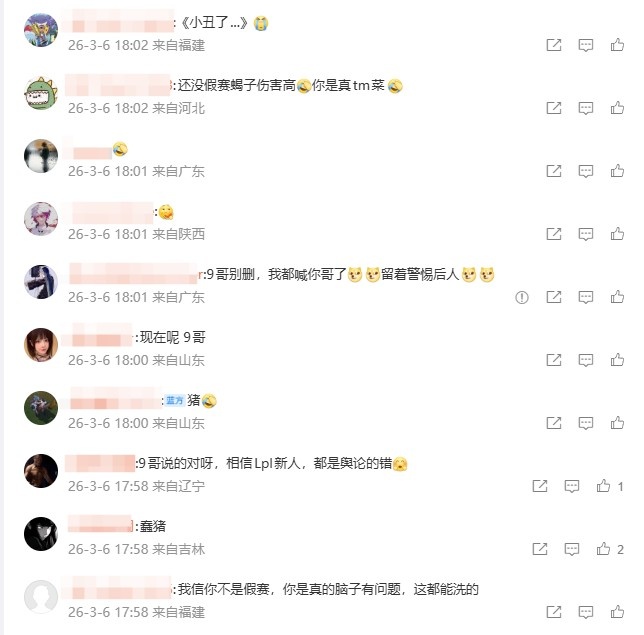The width and height of the screenshot is (644, 635).
Task: Like the comment 《小丑了...》
Action: coord(619,45)
